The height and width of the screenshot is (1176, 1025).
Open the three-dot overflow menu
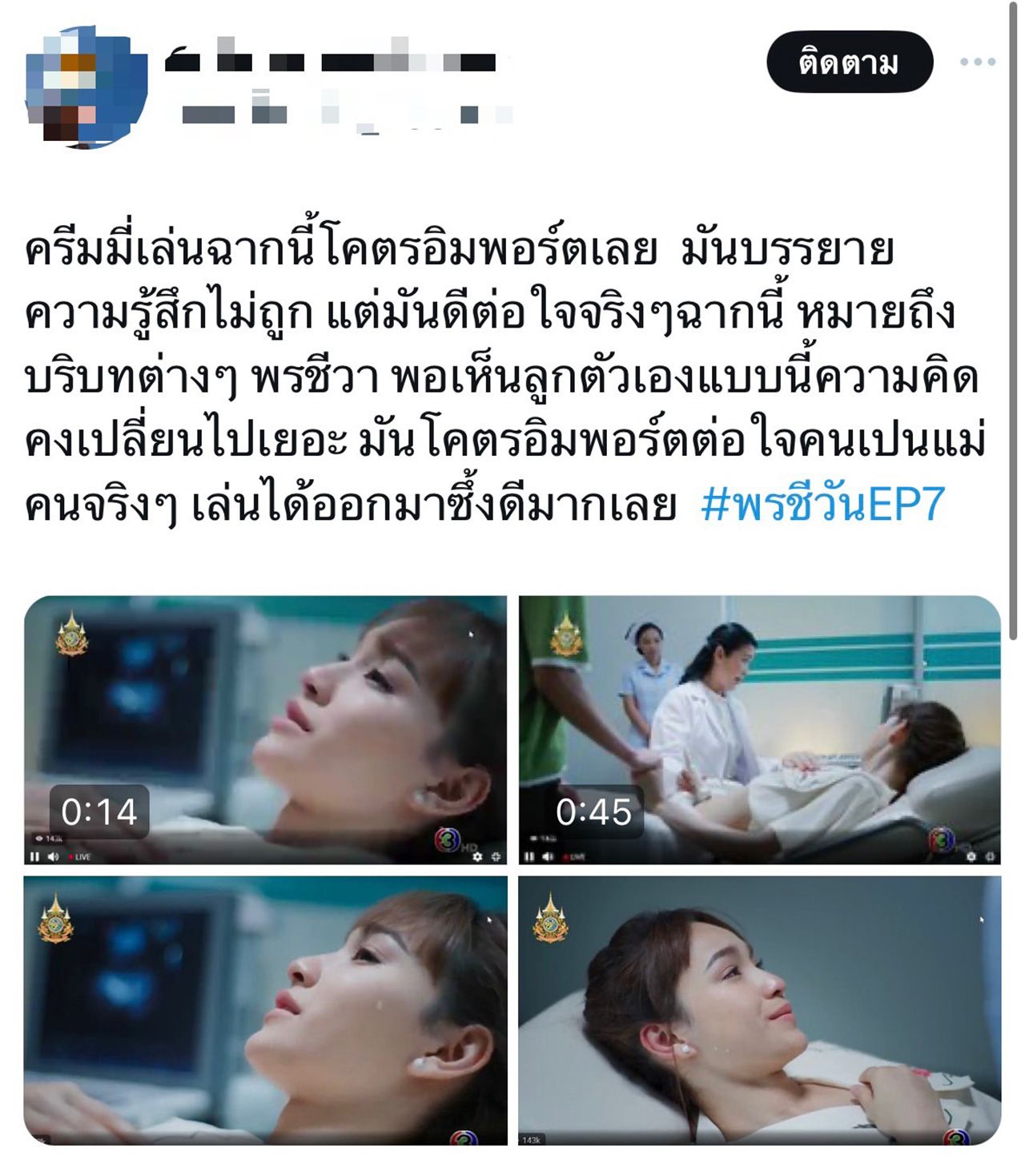click(978, 62)
